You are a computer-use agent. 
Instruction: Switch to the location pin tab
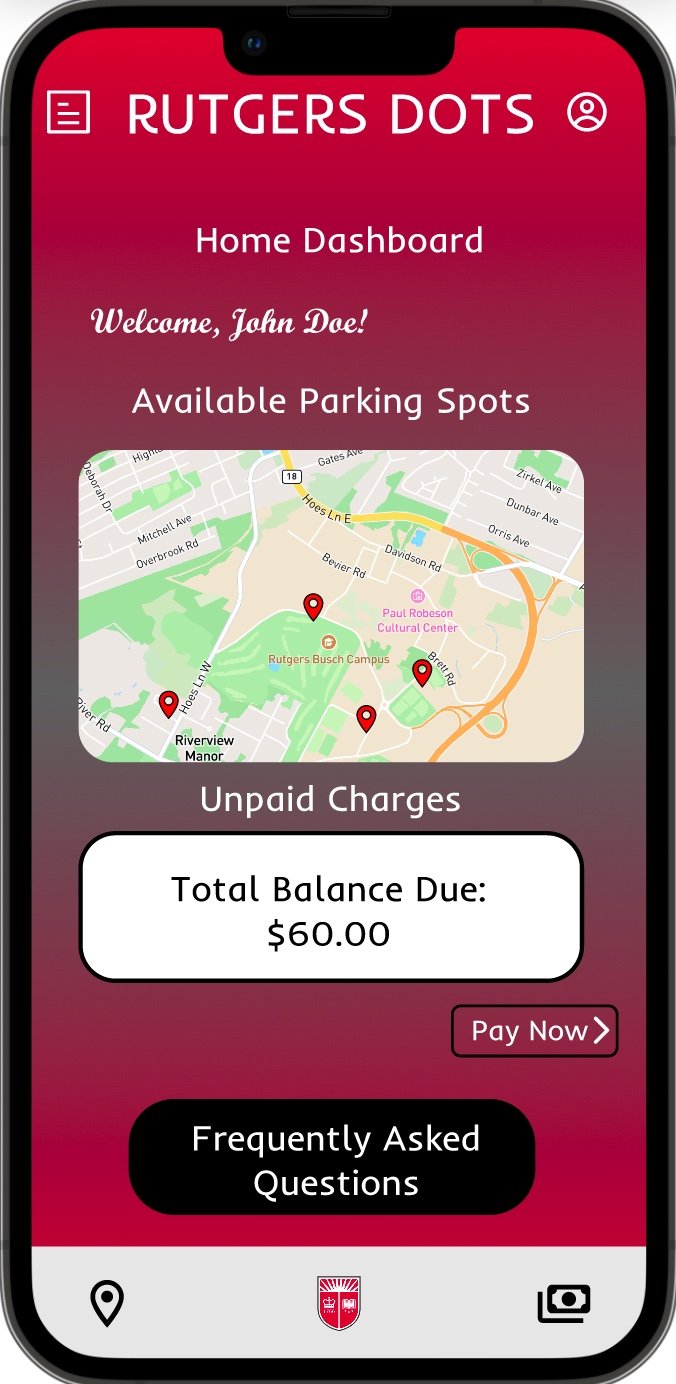107,1304
